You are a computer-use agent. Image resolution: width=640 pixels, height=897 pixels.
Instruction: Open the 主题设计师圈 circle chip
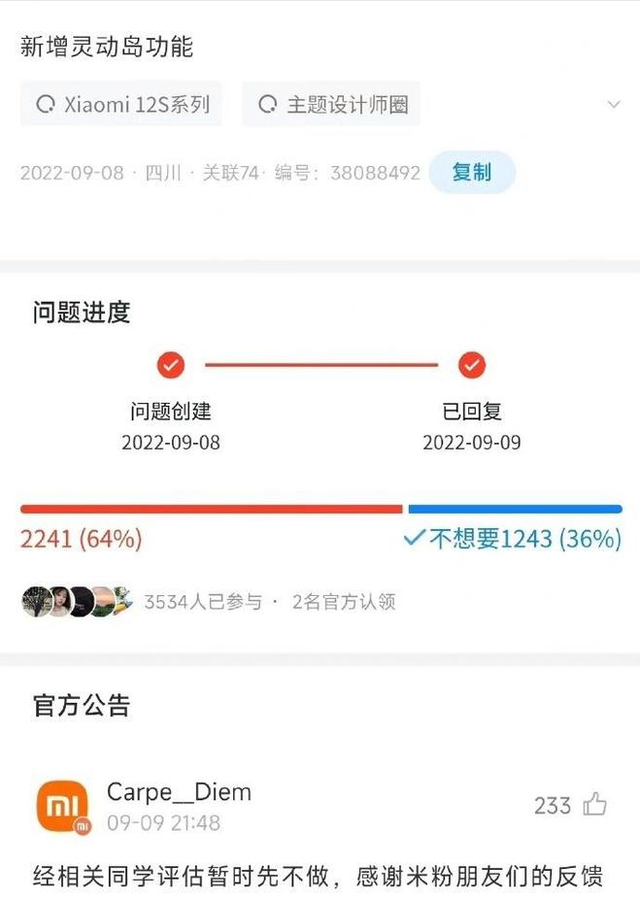[331, 104]
